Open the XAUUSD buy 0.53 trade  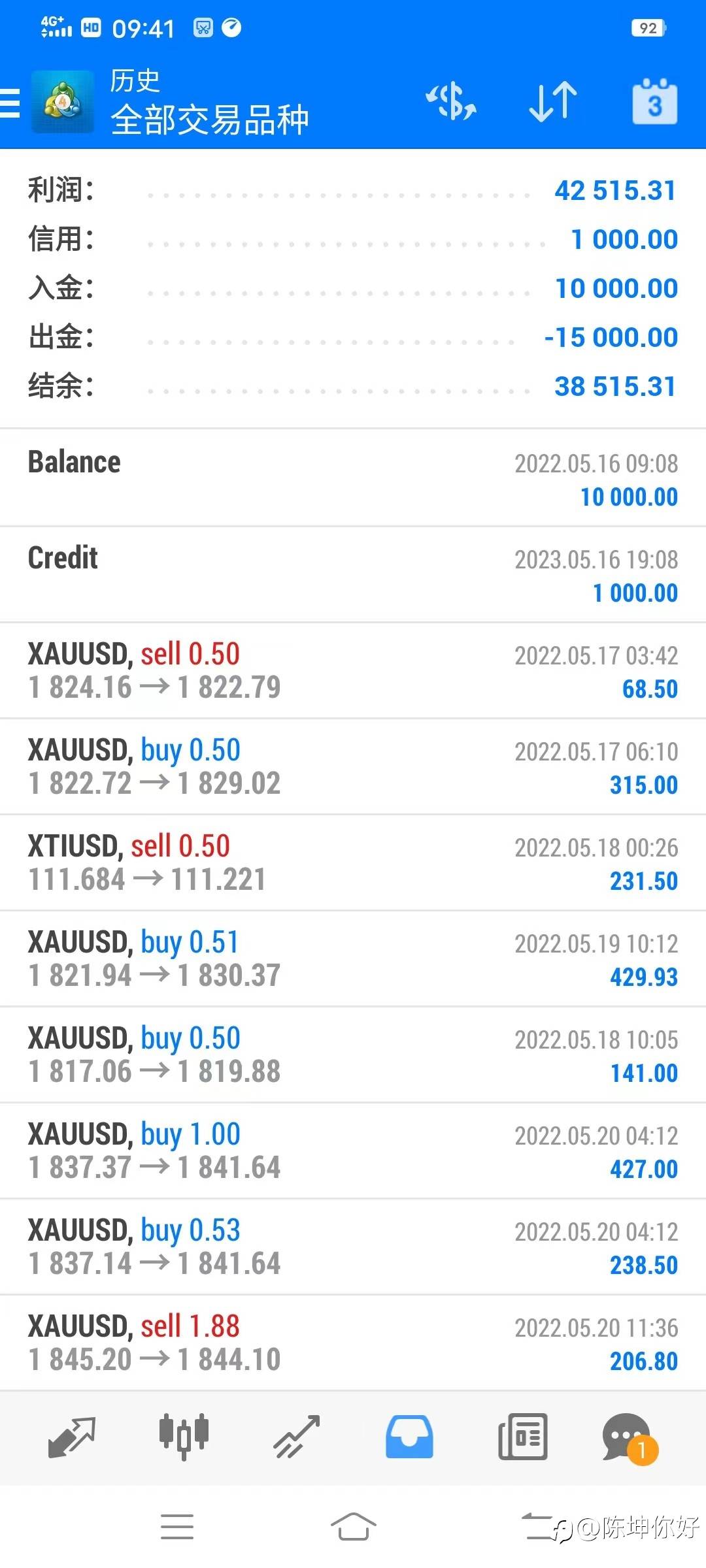pos(353,1247)
